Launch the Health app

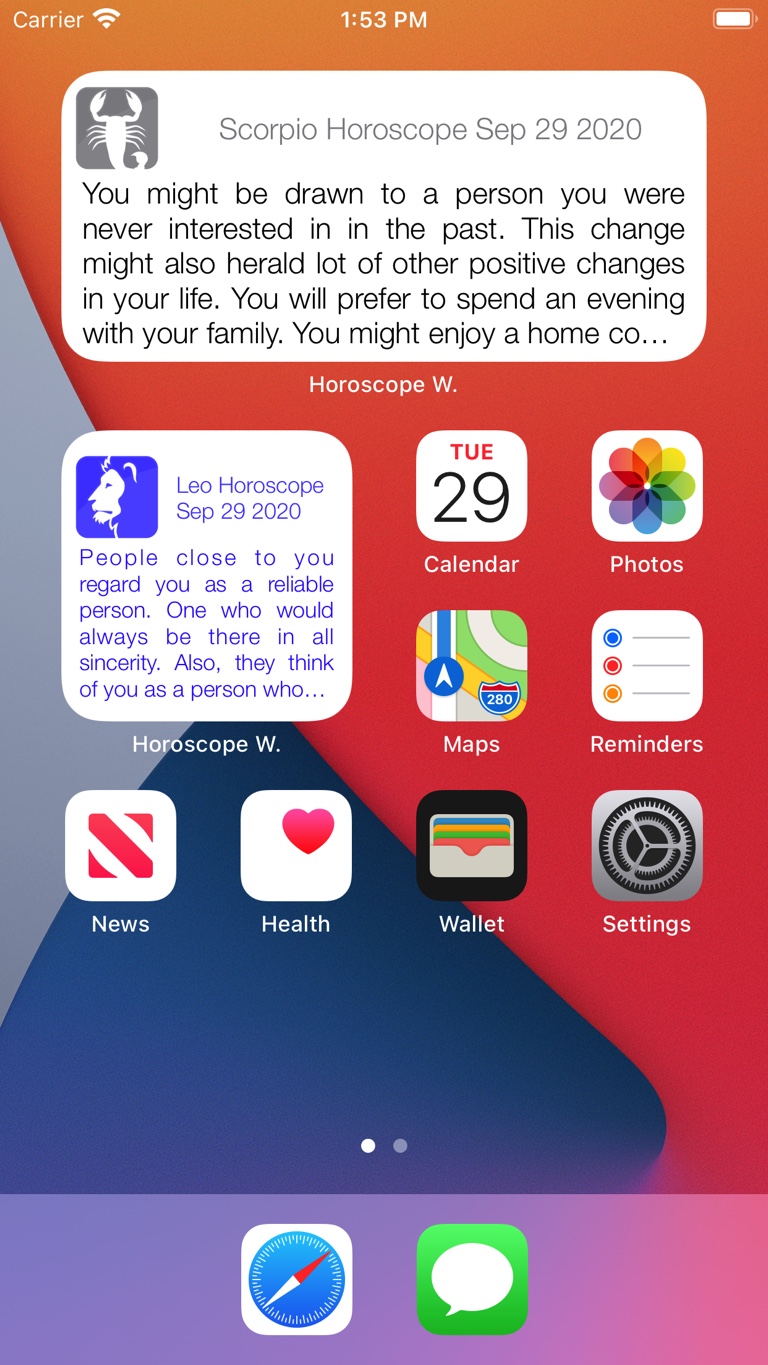pyautogui.click(x=296, y=846)
